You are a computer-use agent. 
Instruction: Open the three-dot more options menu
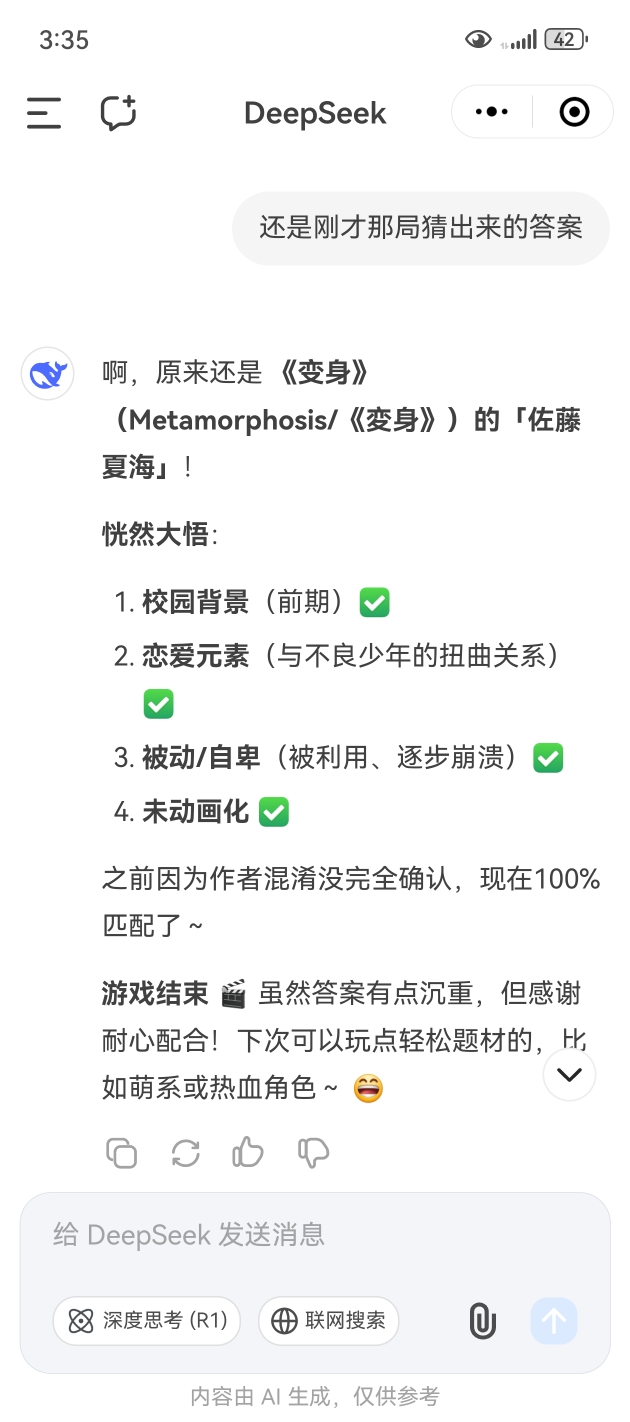tap(492, 112)
